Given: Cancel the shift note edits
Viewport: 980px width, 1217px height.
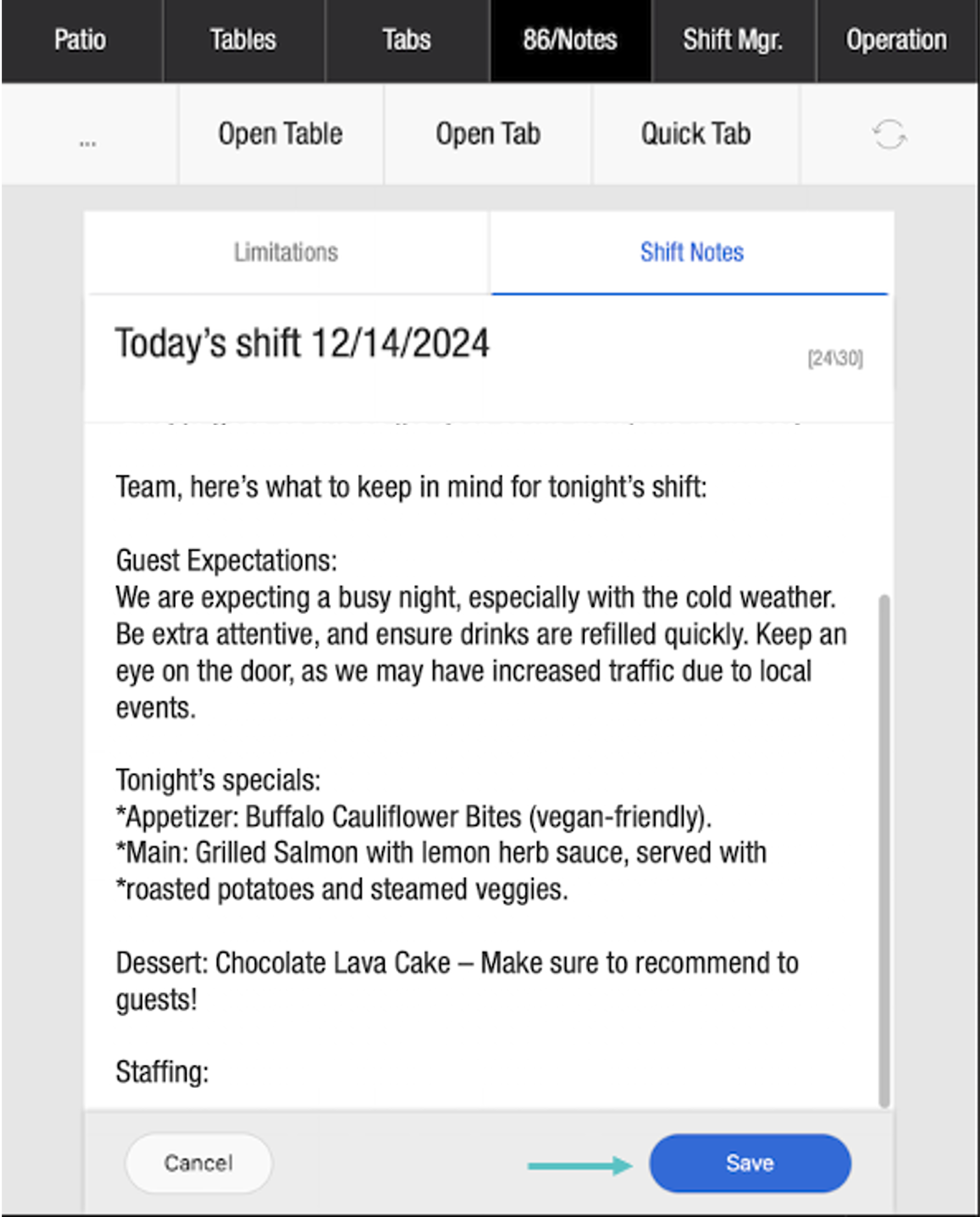Looking at the screenshot, I should [198, 1163].
